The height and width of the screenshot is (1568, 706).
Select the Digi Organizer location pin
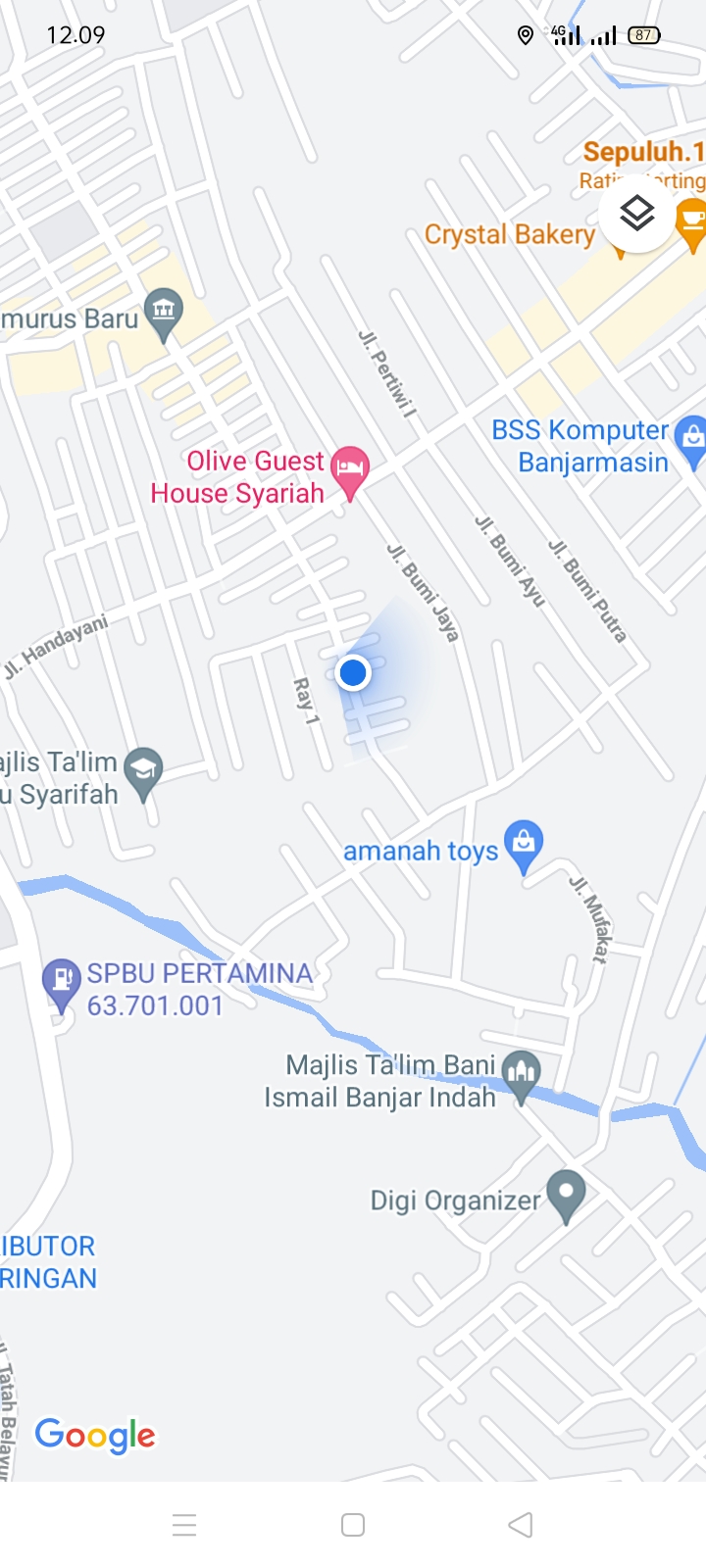point(566,1193)
